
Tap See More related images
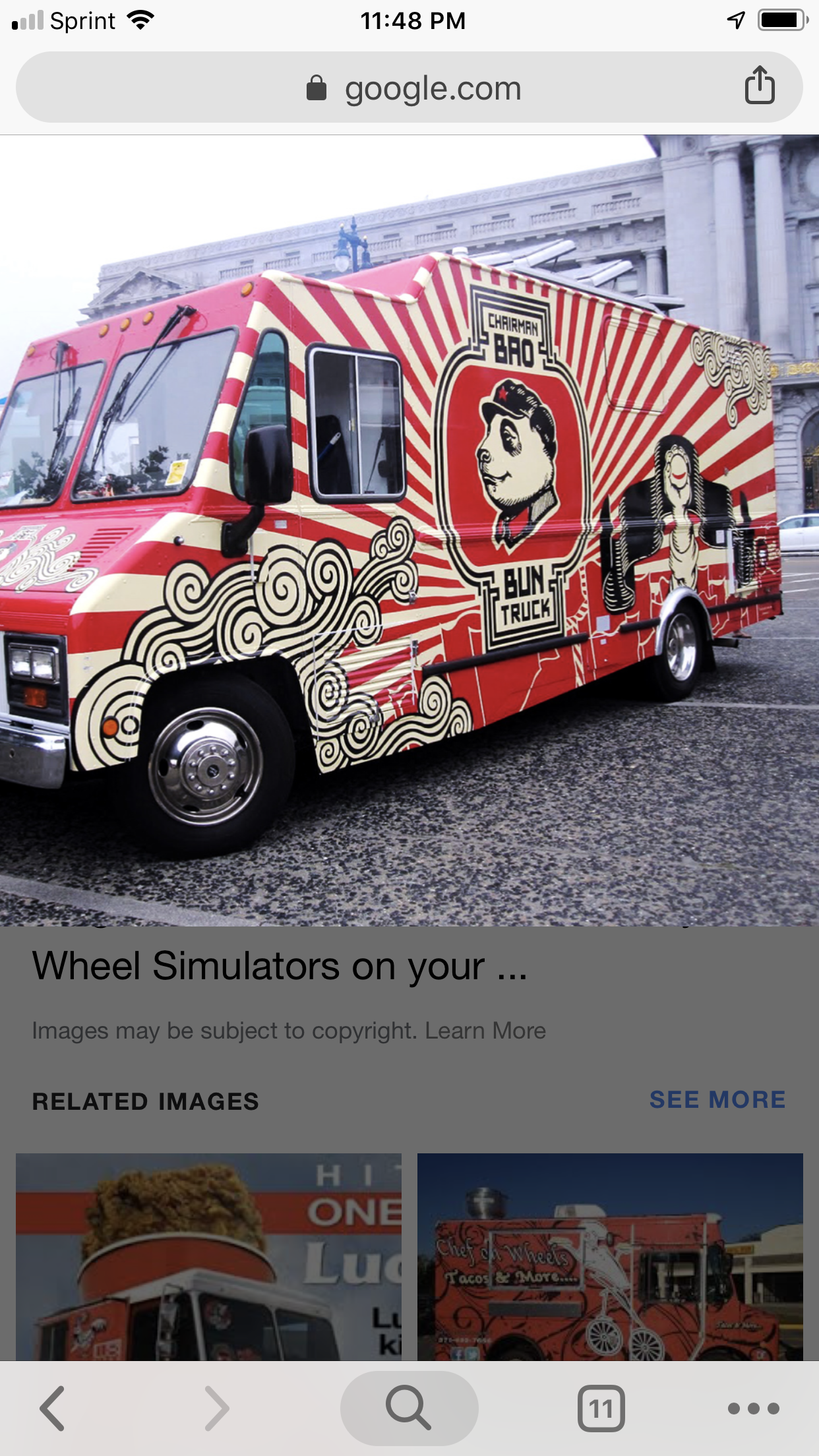[717, 1100]
